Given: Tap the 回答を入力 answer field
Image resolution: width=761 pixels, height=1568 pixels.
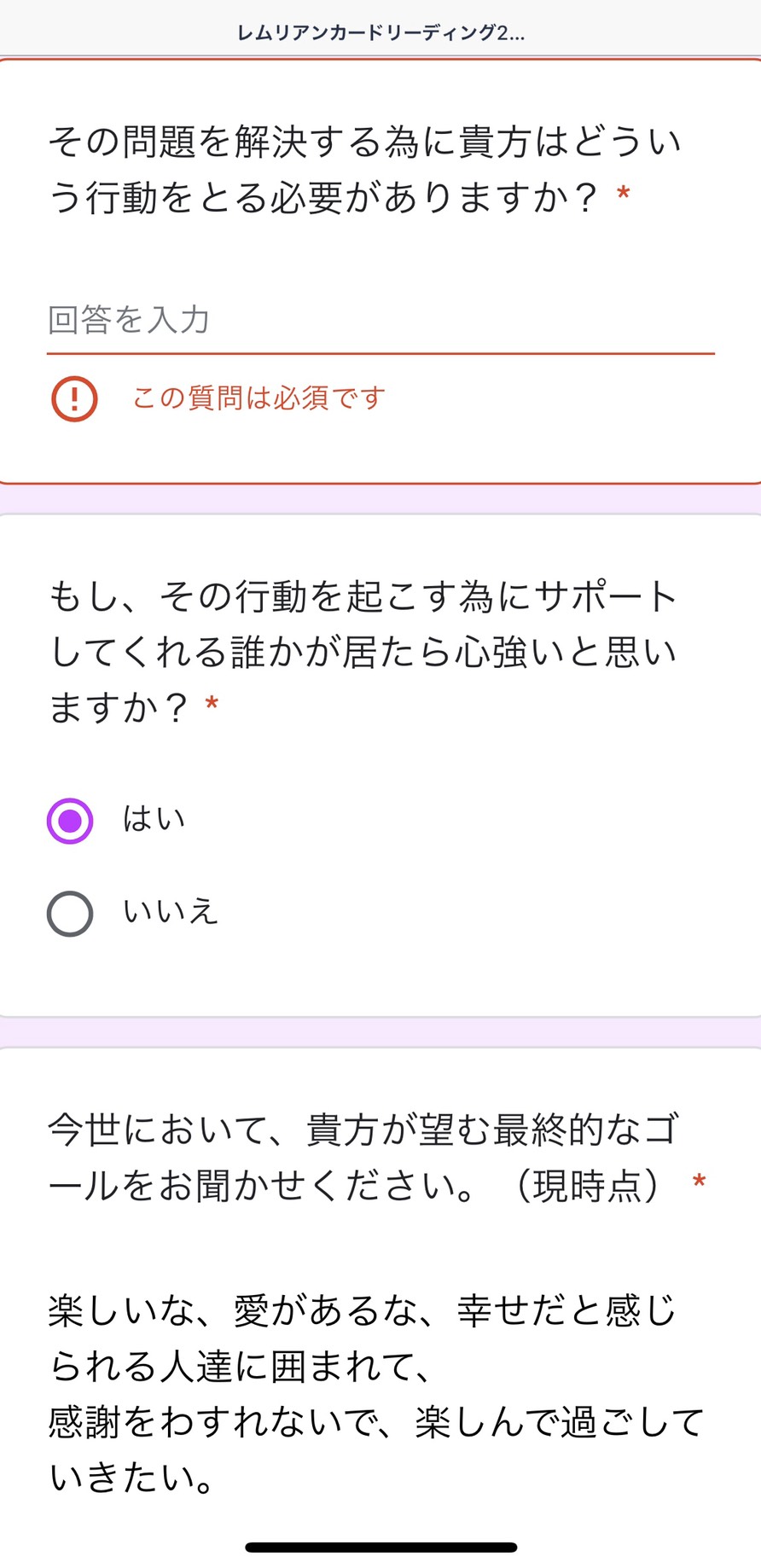Looking at the screenshot, I should (380, 320).
